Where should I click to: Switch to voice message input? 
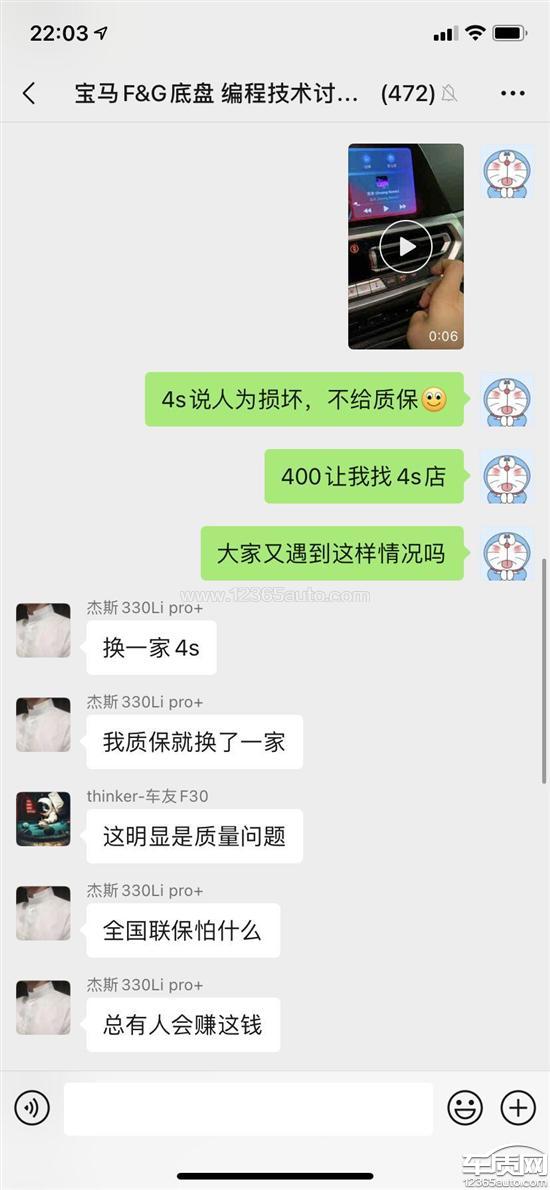(x=32, y=1108)
